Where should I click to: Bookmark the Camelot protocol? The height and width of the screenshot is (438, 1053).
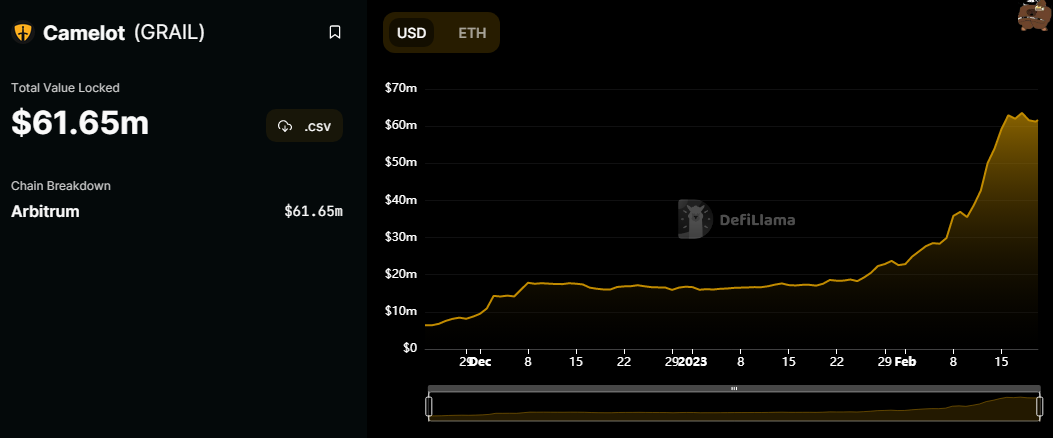[x=335, y=32]
